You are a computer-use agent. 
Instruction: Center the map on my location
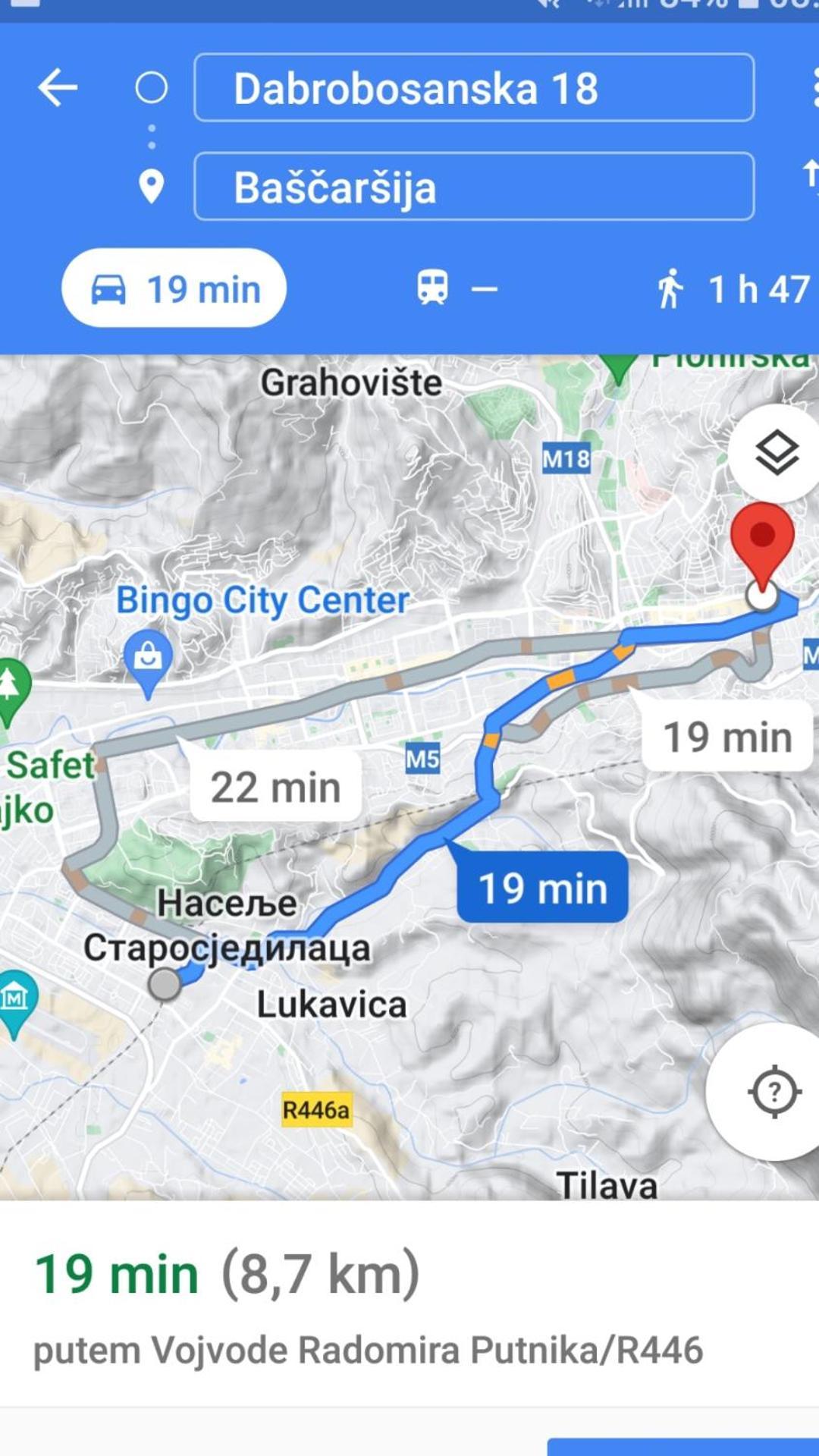[773, 1092]
